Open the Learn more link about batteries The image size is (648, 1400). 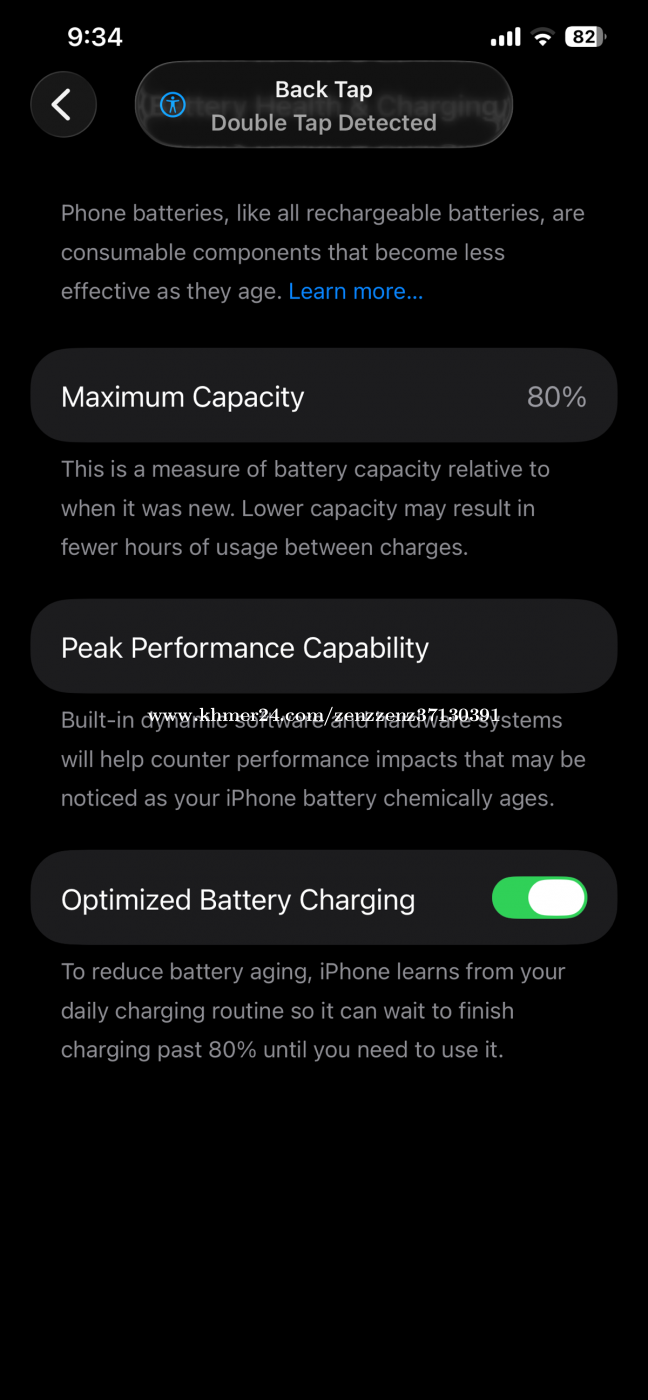point(355,291)
